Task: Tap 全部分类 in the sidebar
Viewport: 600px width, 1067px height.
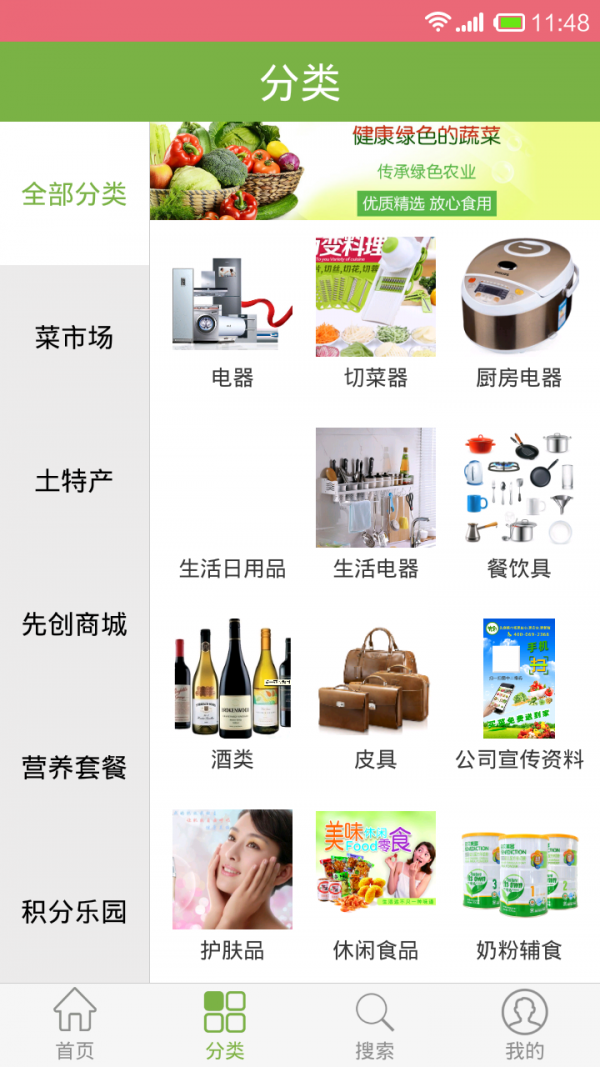Action: (74, 194)
